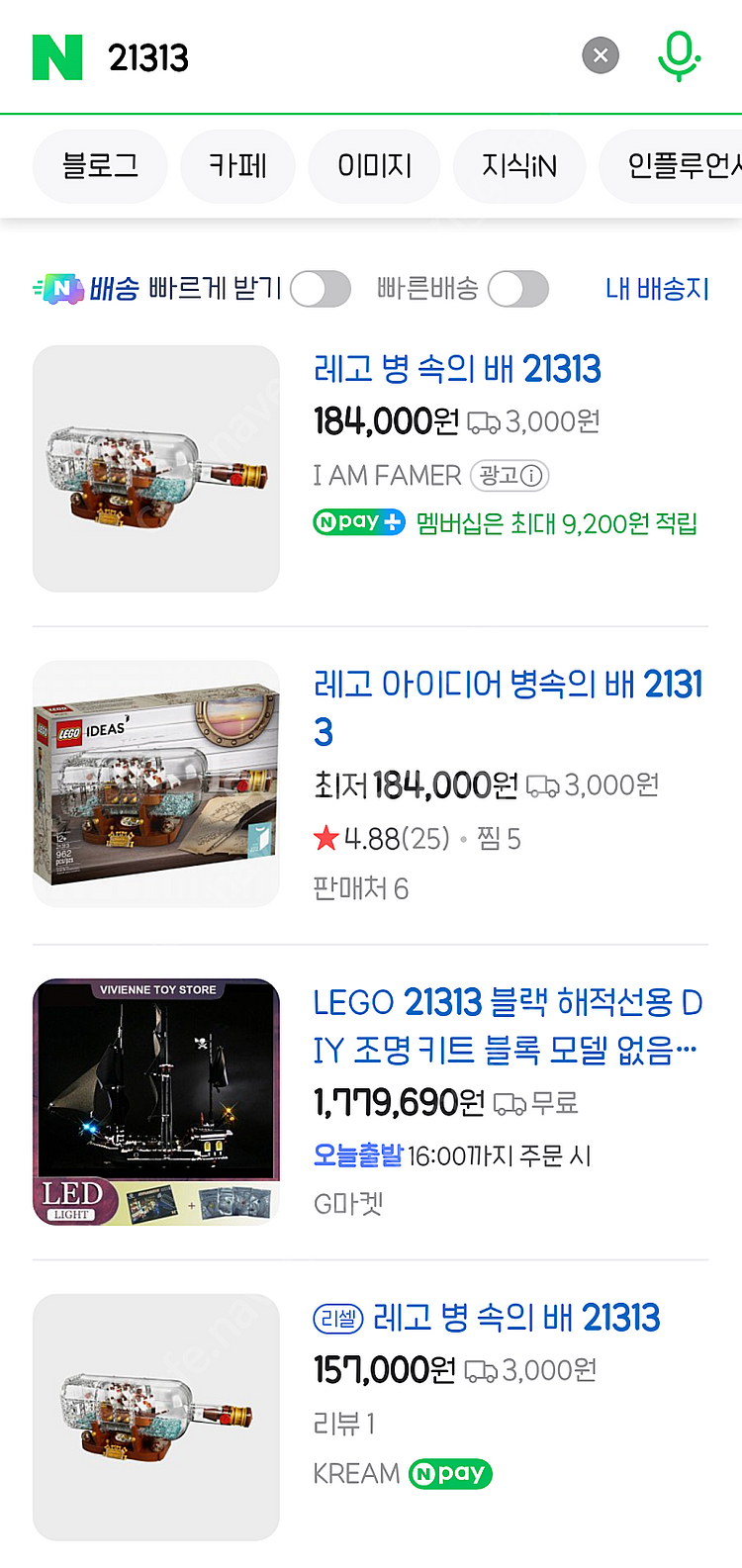Start voice search with the microphone

coord(679,55)
